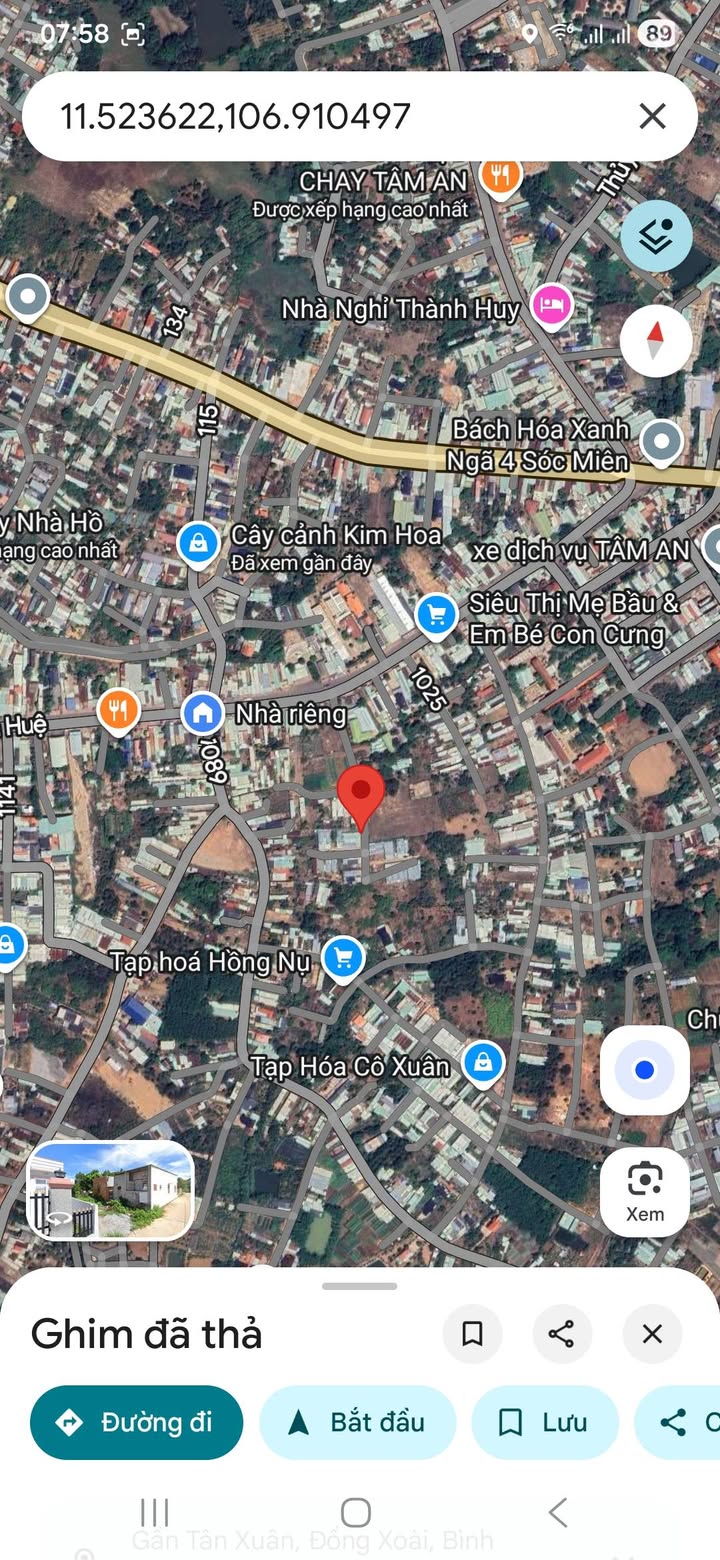Viewport: 720px width, 1560px height.
Task: Tap the compass to reorient map
Action: tap(656, 341)
